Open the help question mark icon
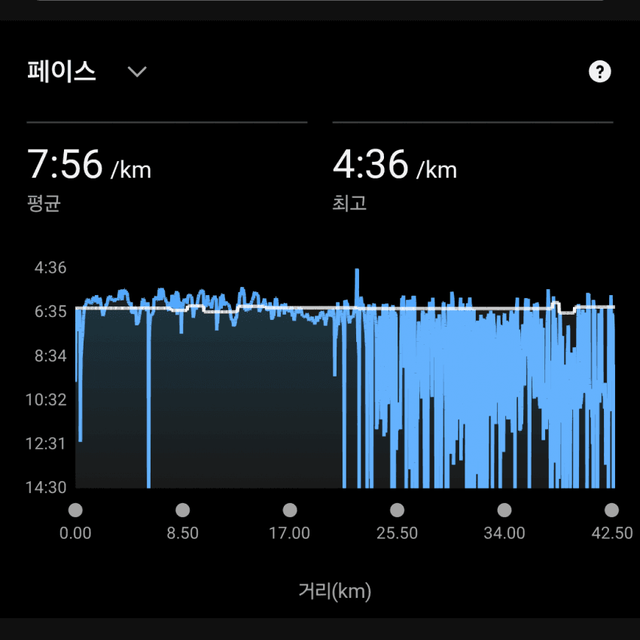This screenshot has height=640, width=640. tap(599, 72)
